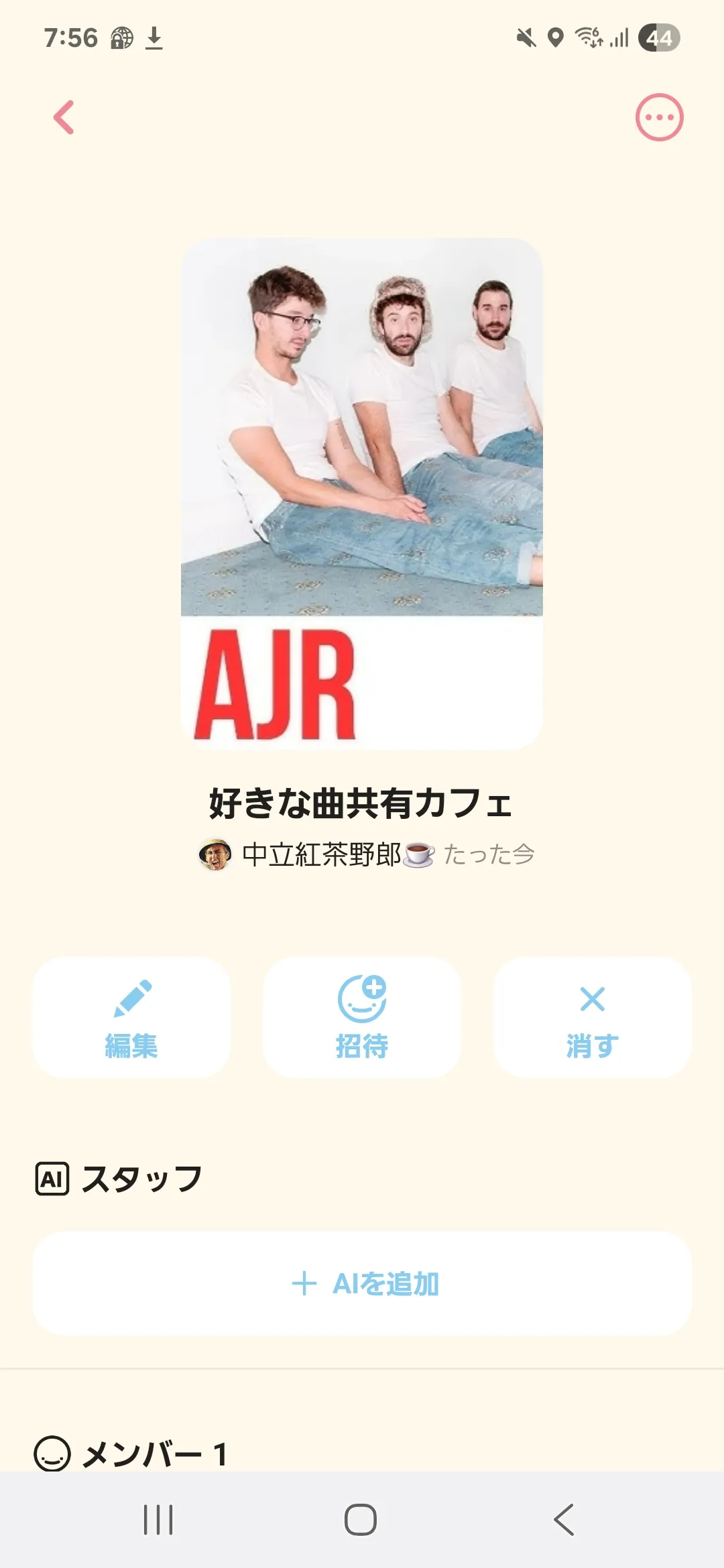Return to the home screen

pos(361,1520)
